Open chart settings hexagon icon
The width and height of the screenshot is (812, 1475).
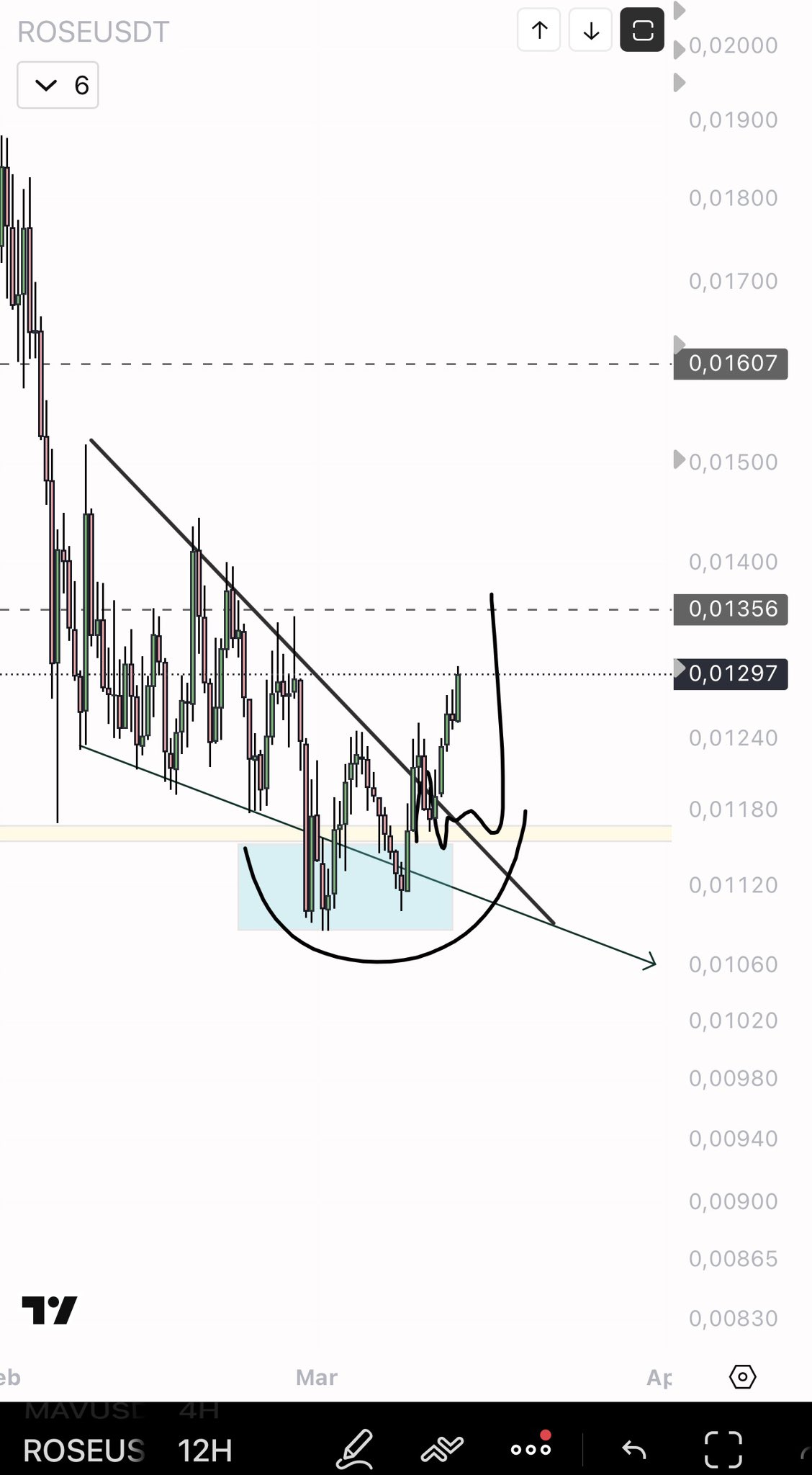tap(742, 1377)
